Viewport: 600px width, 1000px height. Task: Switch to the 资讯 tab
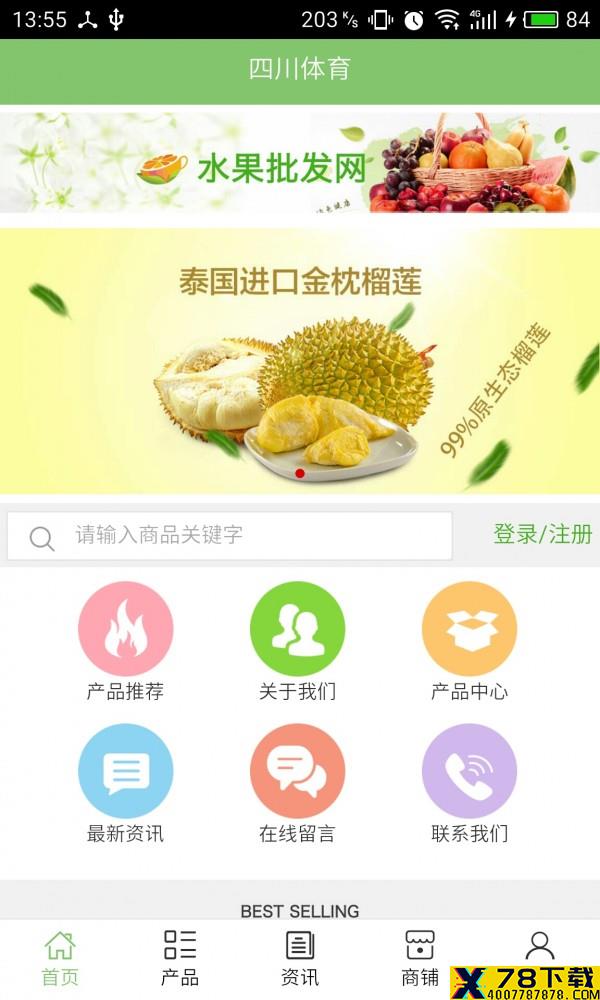[300, 959]
